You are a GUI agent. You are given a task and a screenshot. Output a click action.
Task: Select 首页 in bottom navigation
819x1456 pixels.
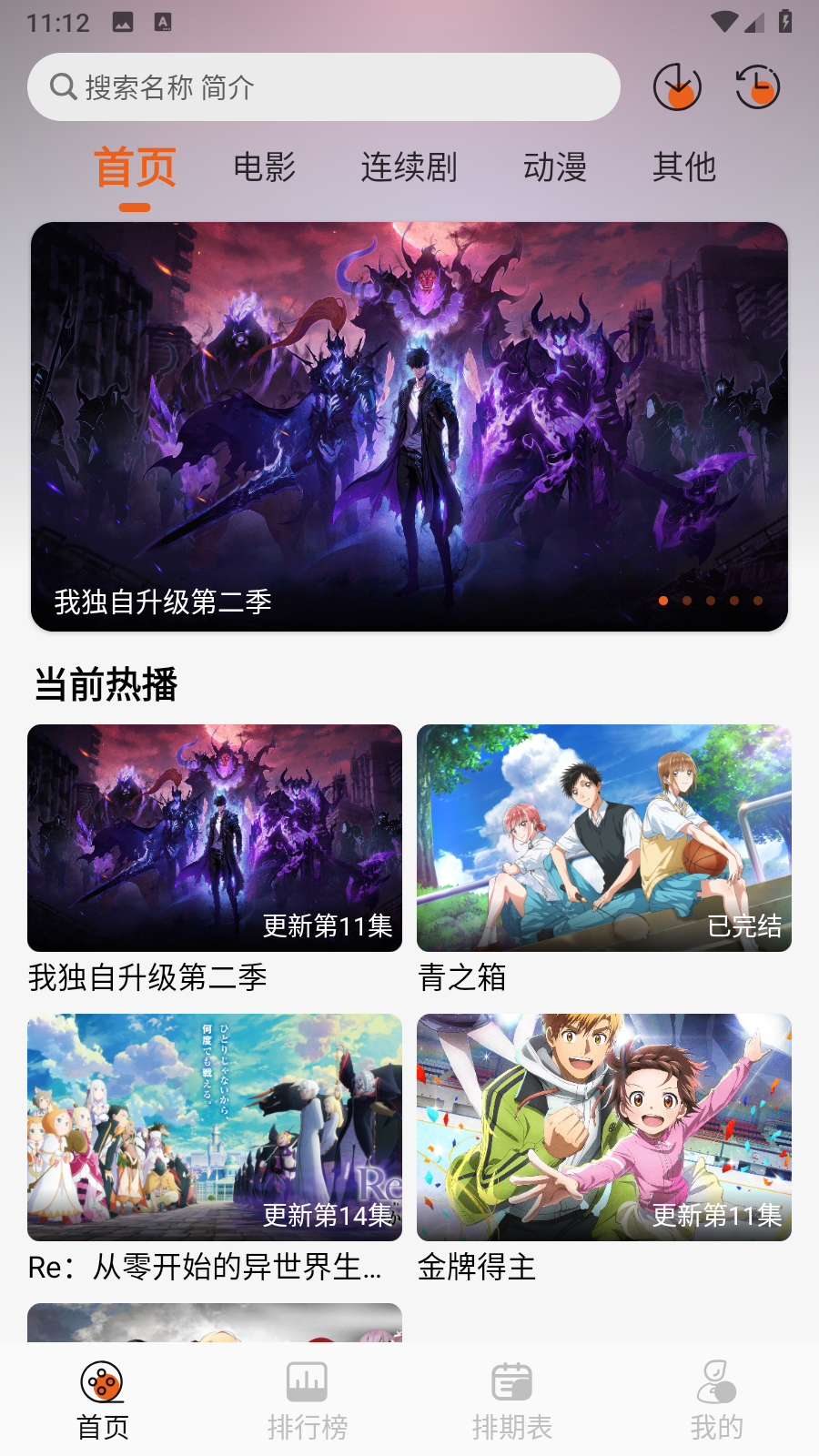pos(102,1400)
